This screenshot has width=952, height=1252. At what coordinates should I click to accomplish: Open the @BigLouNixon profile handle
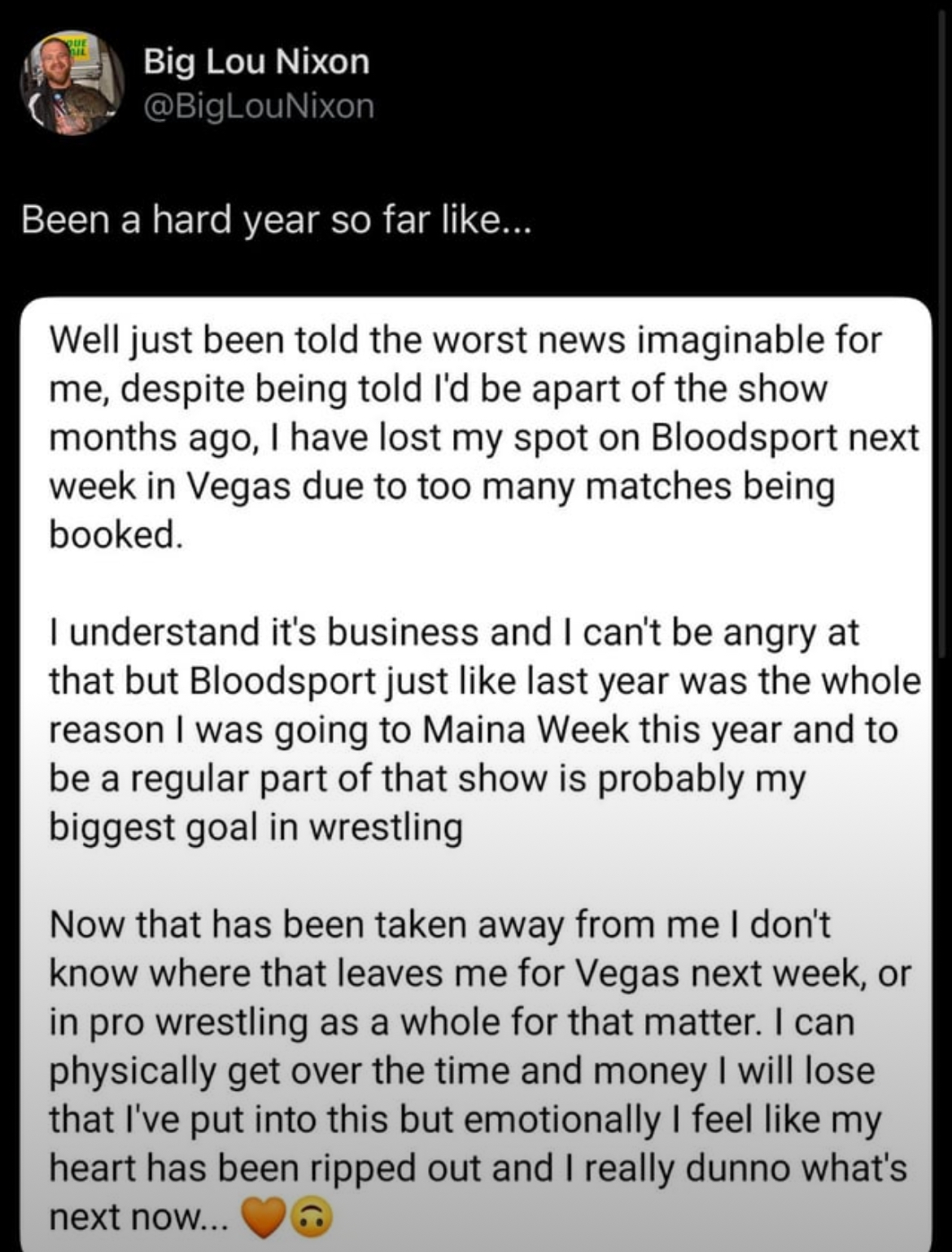258,107
